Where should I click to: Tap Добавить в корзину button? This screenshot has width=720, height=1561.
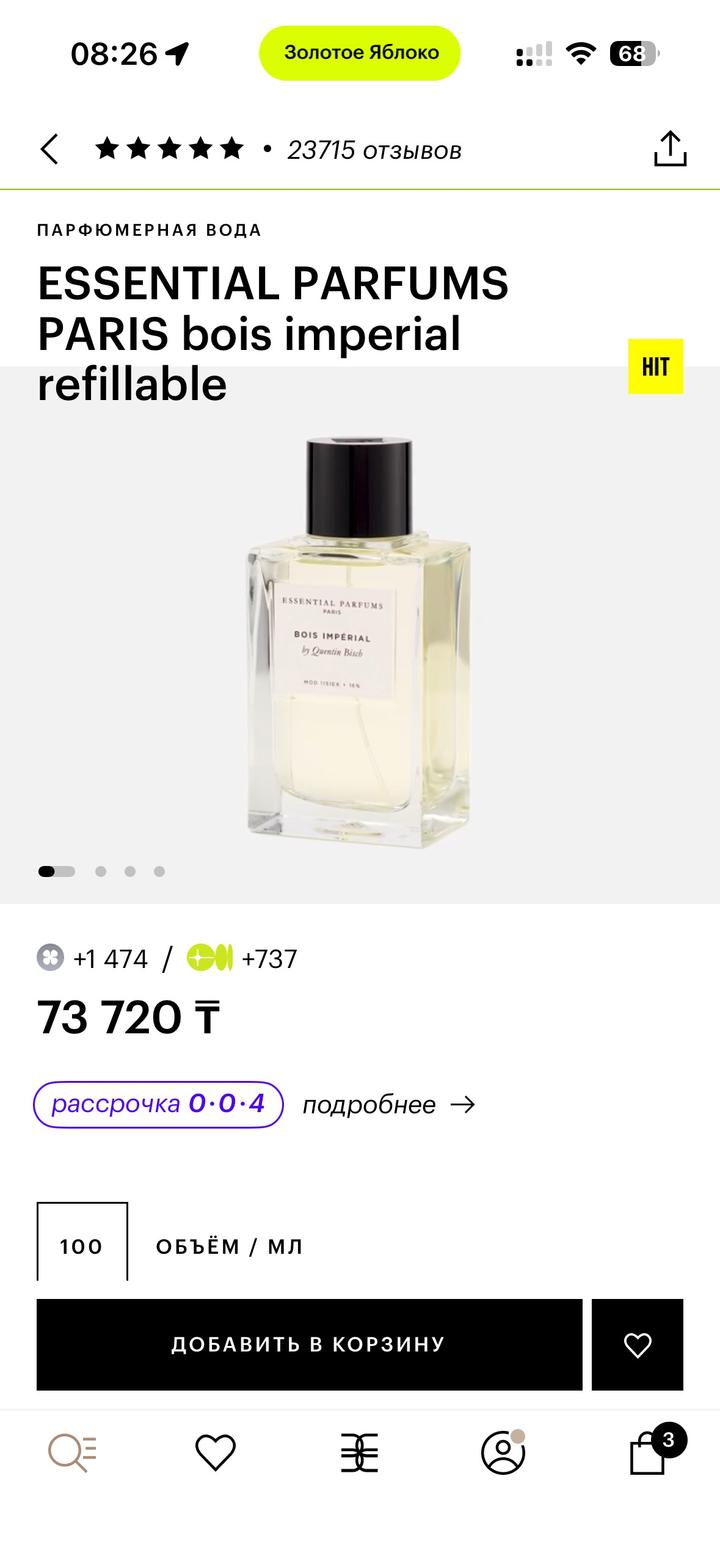tap(309, 1344)
